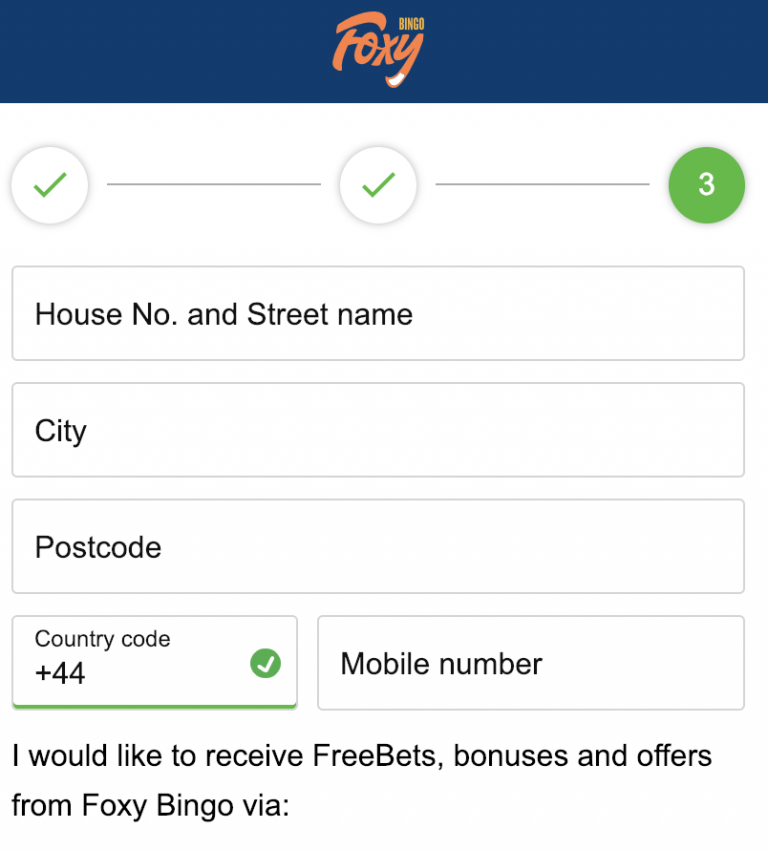The width and height of the screenshot is (768, 850).
Task: Focus the City input field
Action: click(x=378, y=430)
